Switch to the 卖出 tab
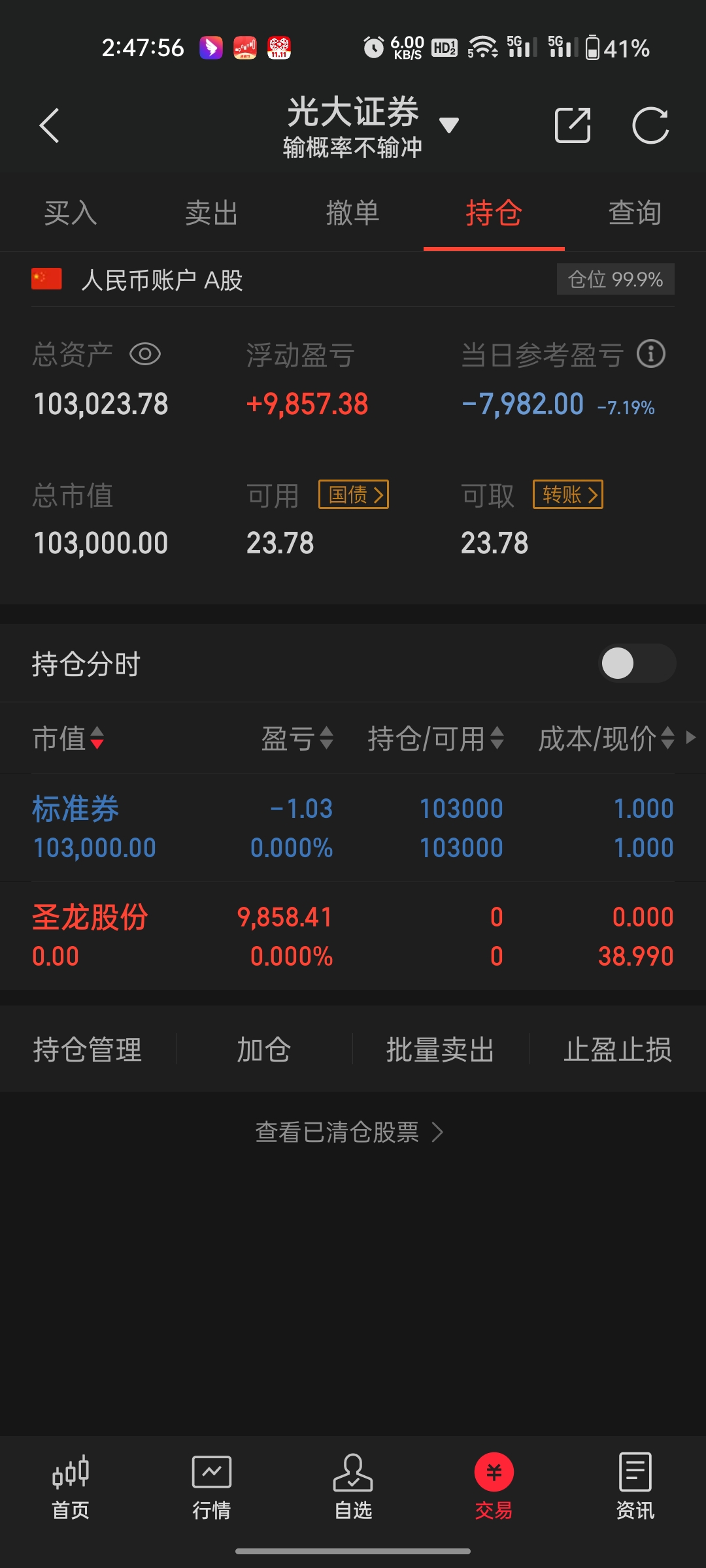The height and width of the screenshot is (1568, 706). tap(211, 213)
